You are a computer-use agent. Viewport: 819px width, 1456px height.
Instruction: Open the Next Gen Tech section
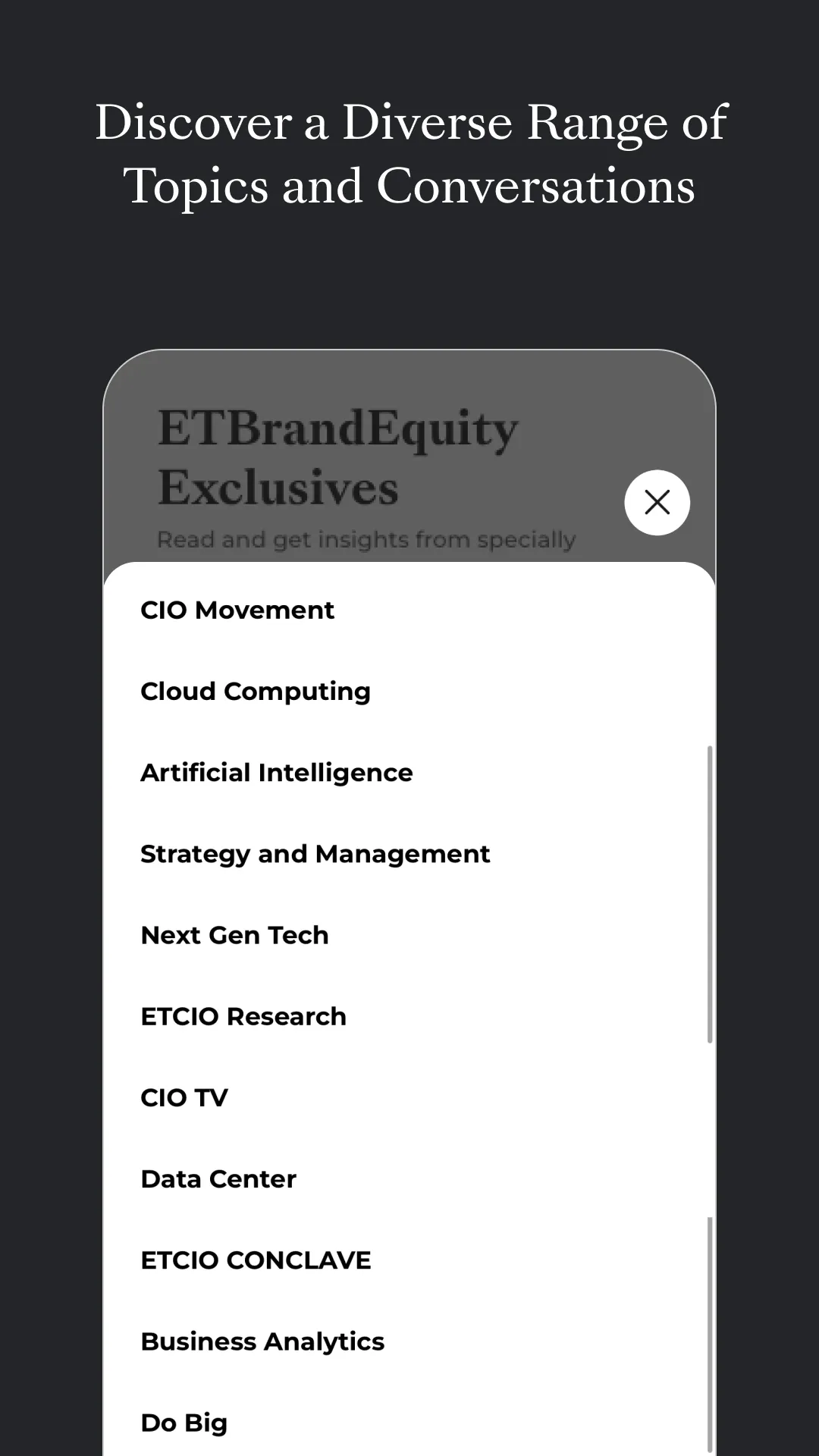[234, 934]
